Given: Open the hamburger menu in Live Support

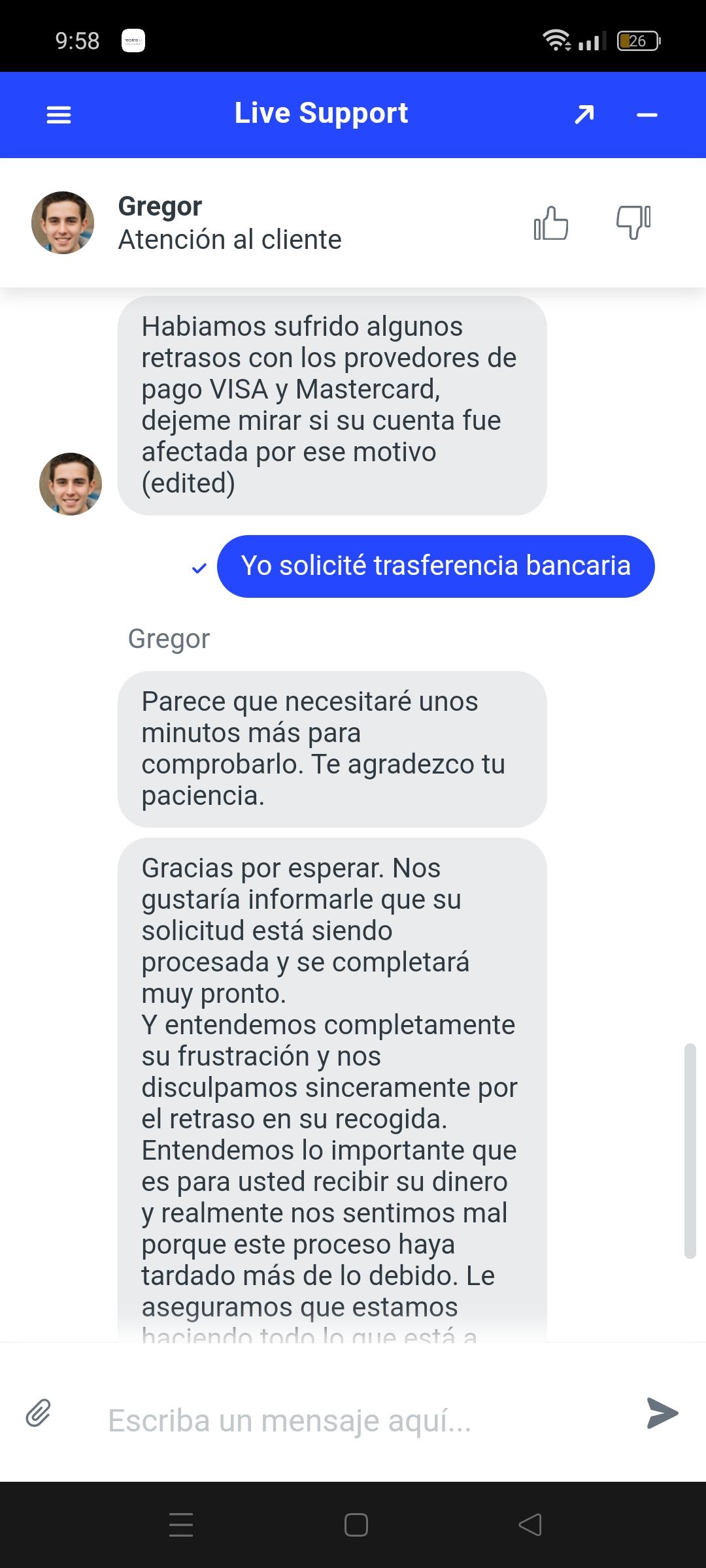Looking at the screenshot, I should click(59, 115).
